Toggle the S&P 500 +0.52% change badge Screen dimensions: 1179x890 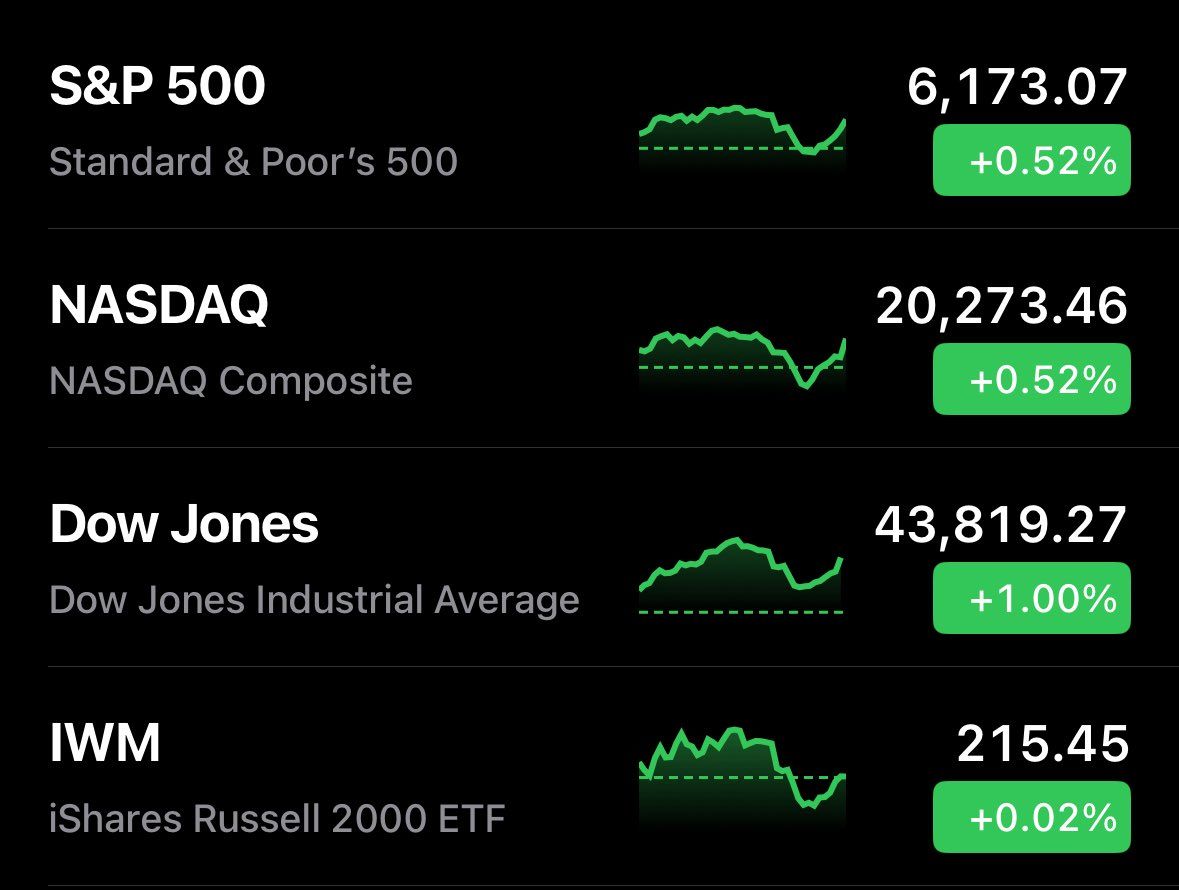(x=1031, y=160)
